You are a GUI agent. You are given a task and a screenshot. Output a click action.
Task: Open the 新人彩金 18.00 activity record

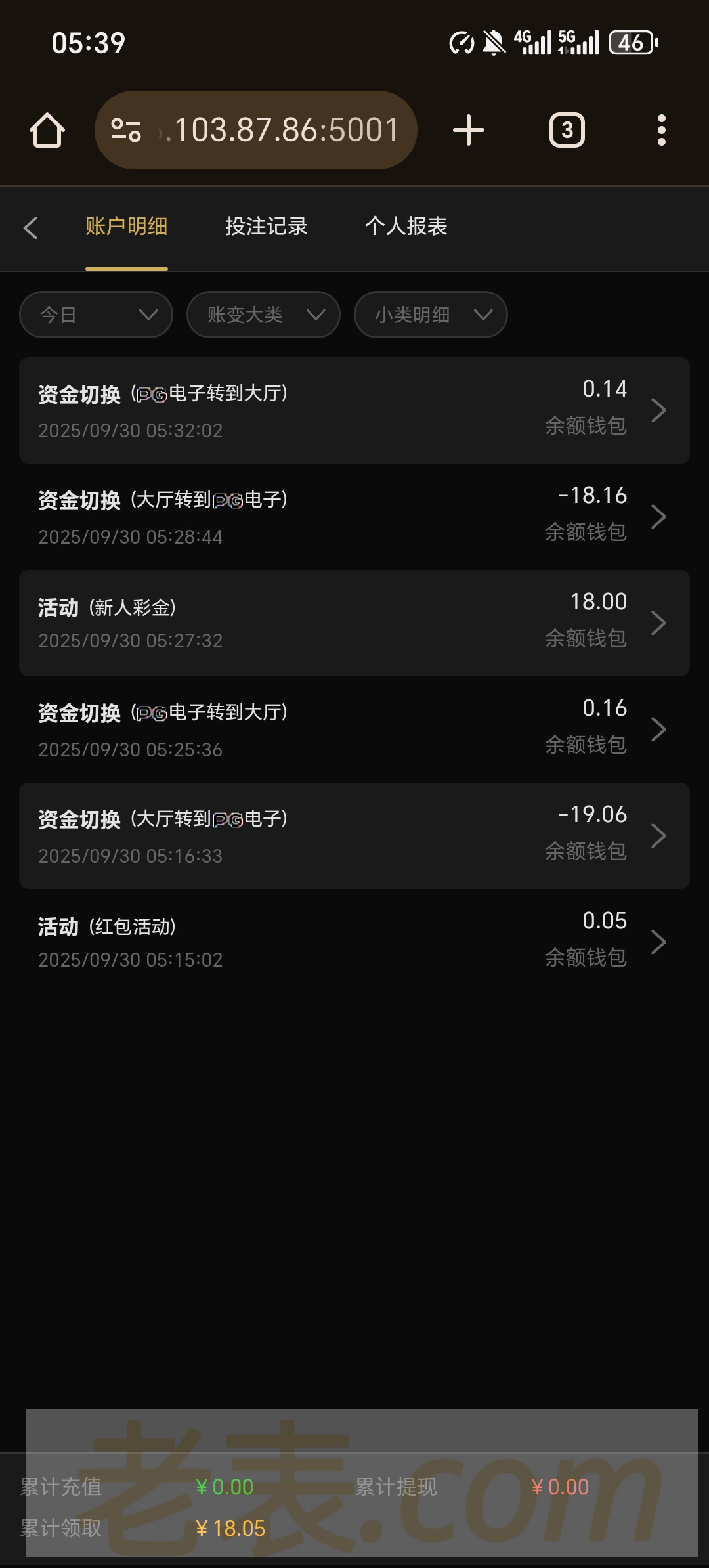(354, 623)
